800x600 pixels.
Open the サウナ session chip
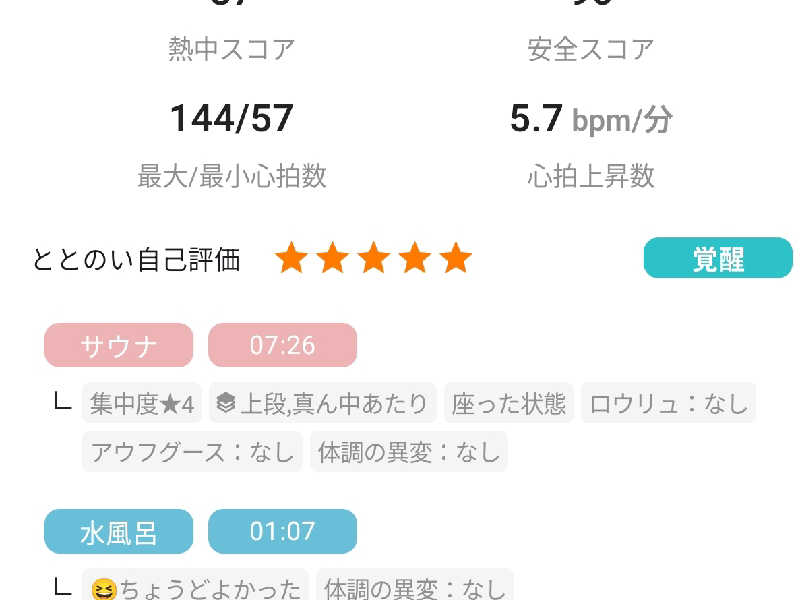tap(118, 346)
